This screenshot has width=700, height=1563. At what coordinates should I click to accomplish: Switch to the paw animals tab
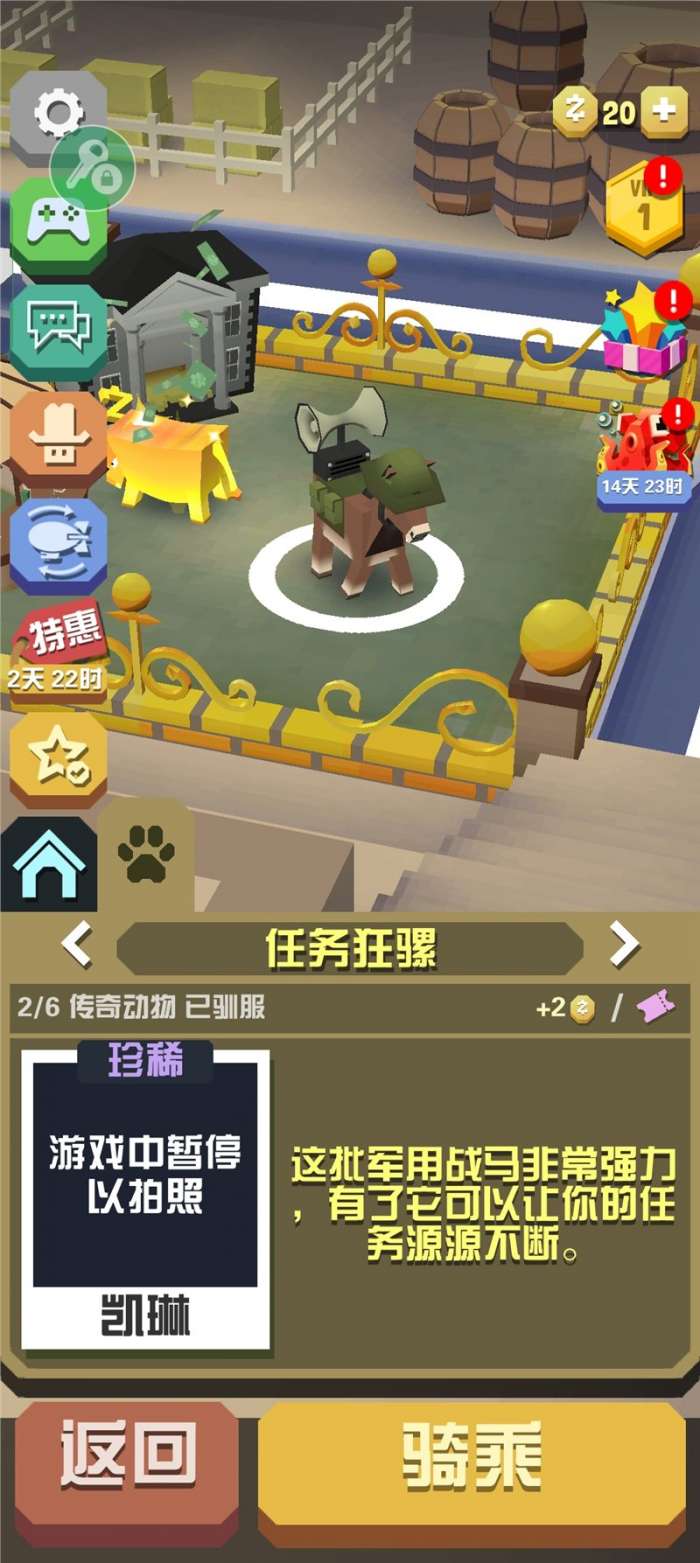pyautogui.click(x=146, y=855)
